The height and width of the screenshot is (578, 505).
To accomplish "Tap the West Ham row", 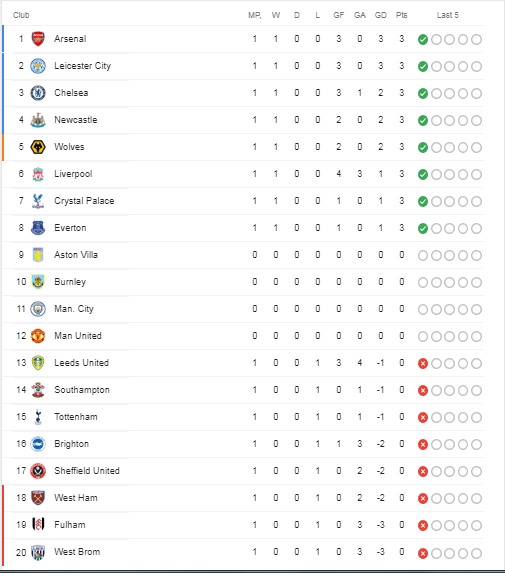I will coord(243,498).
